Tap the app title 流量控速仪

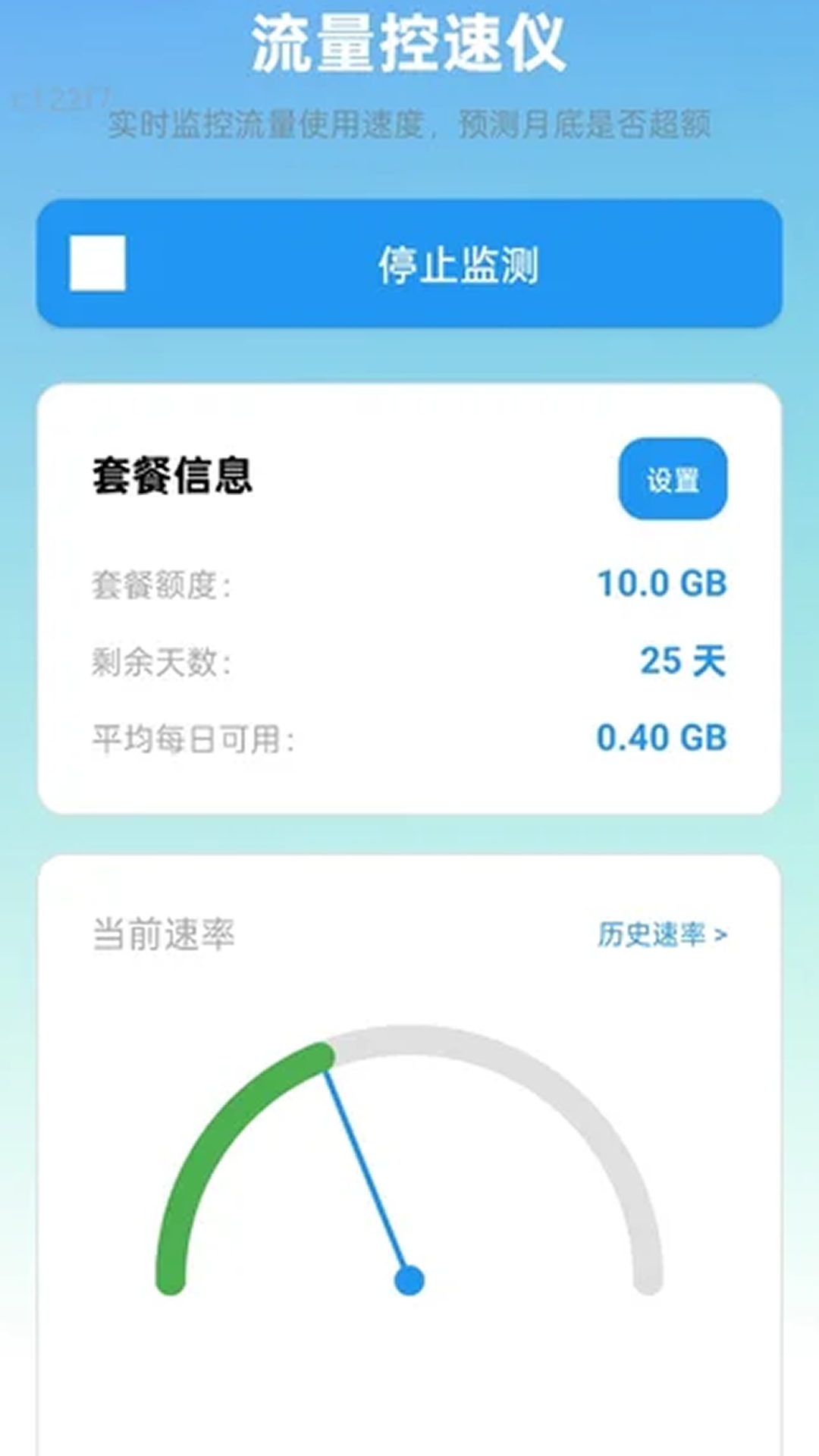coord(409,42)
